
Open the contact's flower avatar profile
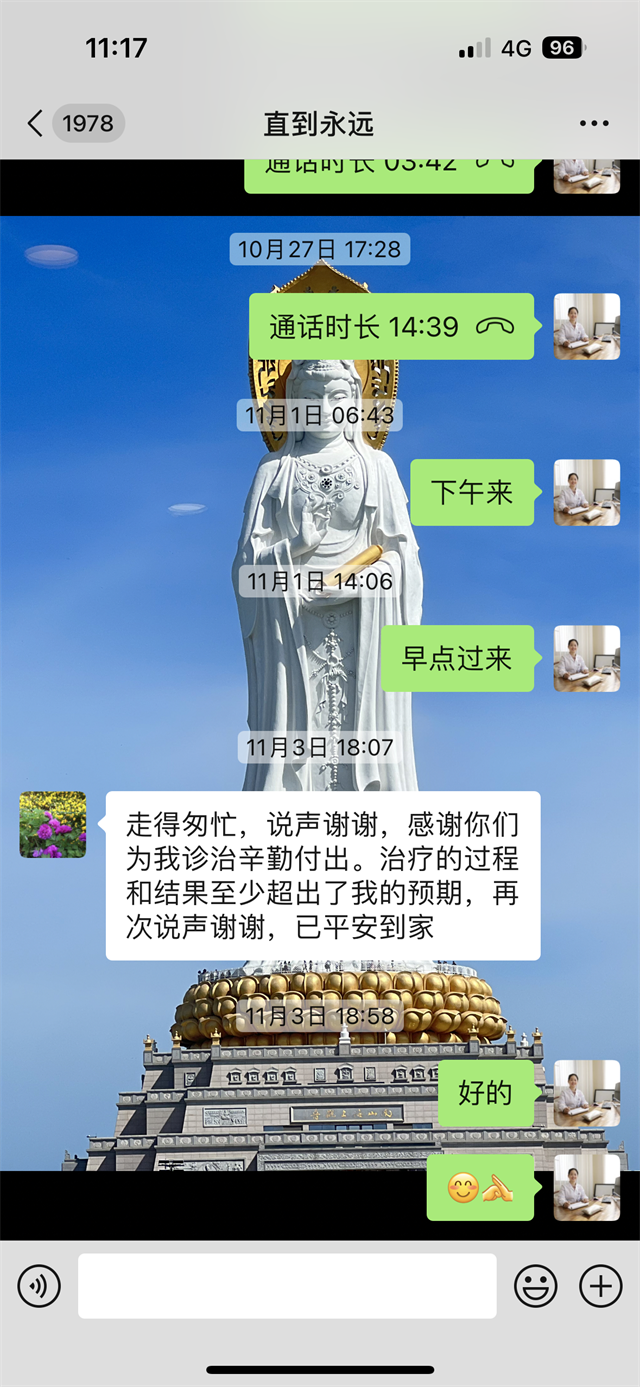point(53,825)
